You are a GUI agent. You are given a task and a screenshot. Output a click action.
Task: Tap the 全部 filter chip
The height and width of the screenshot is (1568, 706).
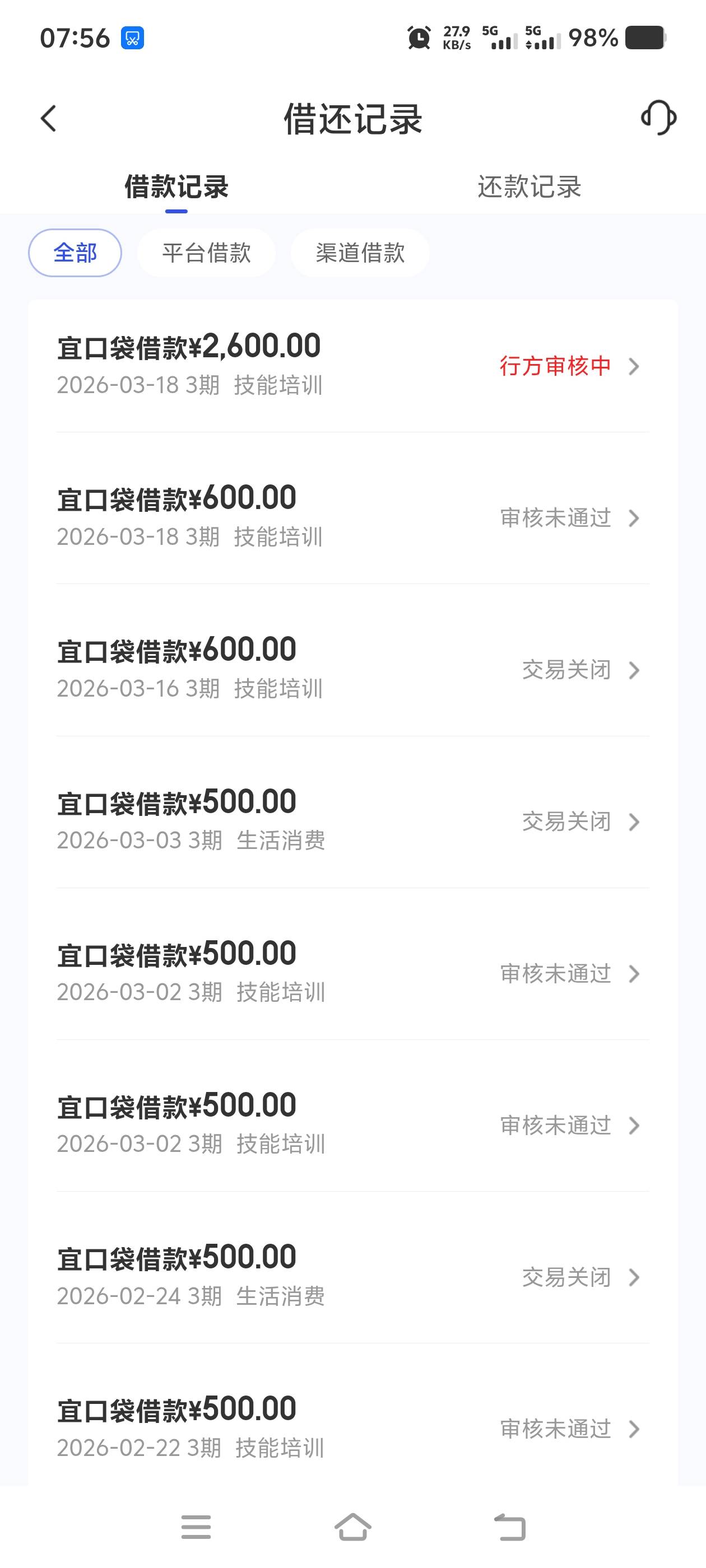tap(75, 253)
